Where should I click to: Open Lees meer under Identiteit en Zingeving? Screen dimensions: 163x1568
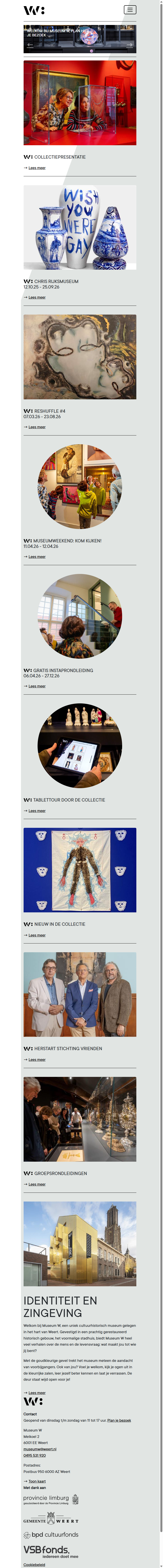pyautogui.click(x=36, y=1393)
